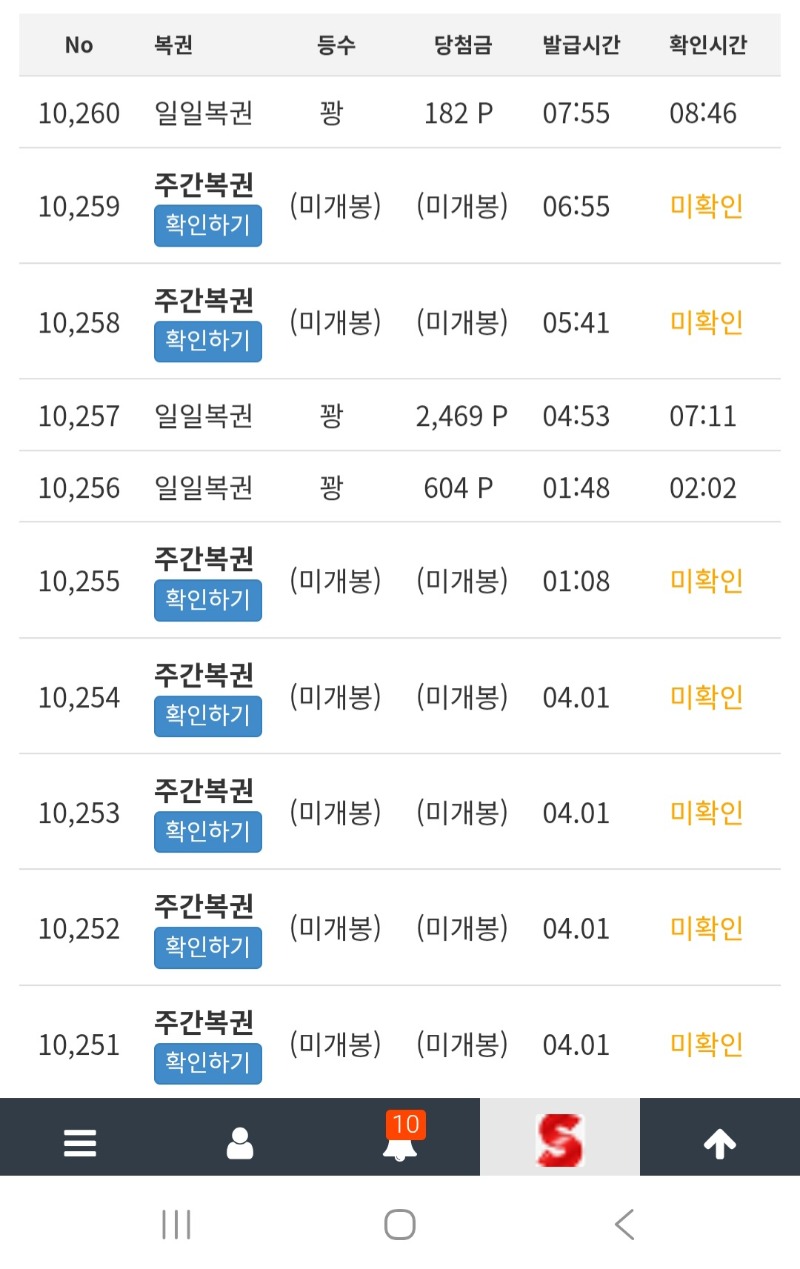Tap 확인하기 for ticket 10,254
800x1269 pixels.
tap(208, 716)
